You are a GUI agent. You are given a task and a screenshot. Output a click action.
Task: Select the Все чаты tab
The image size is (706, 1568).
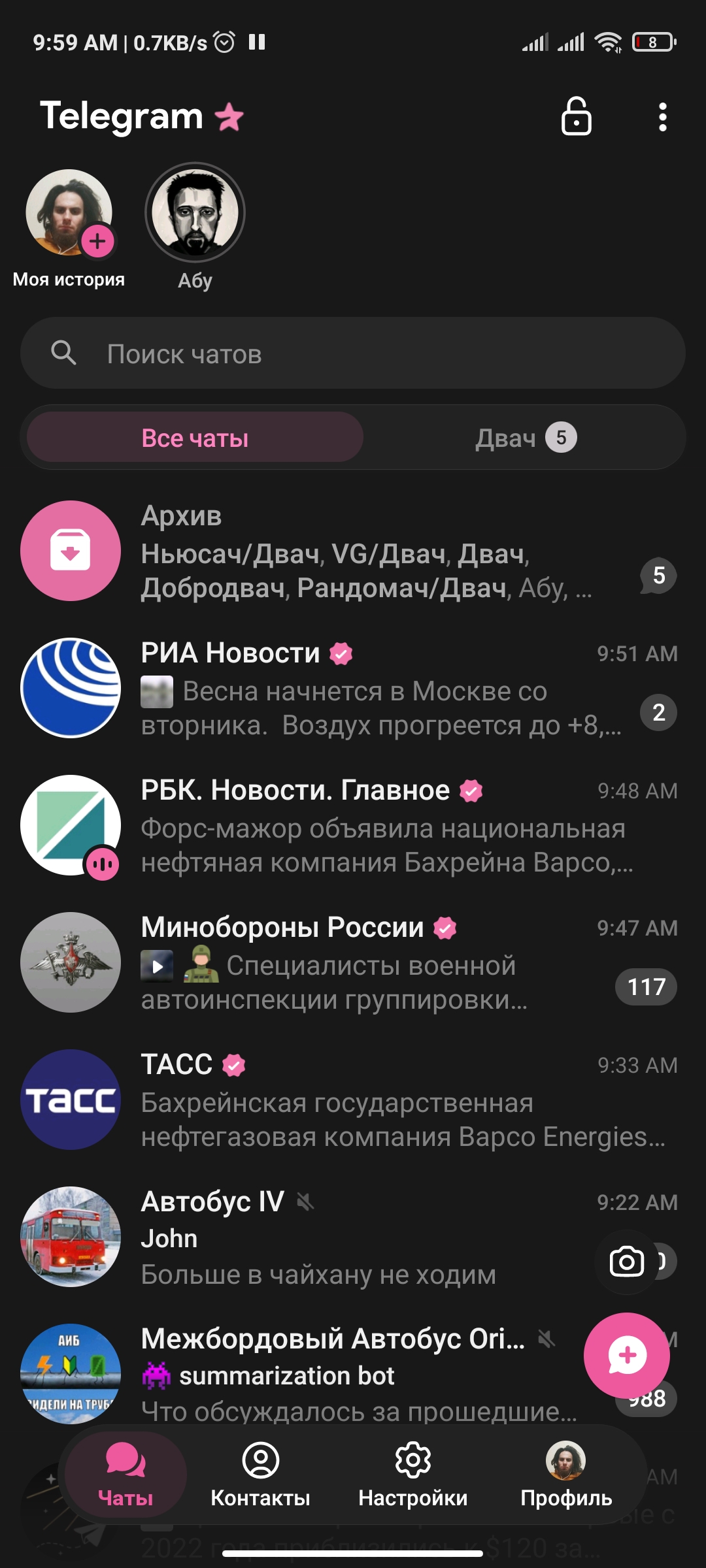pyautogui.click(x=195, y=438)
